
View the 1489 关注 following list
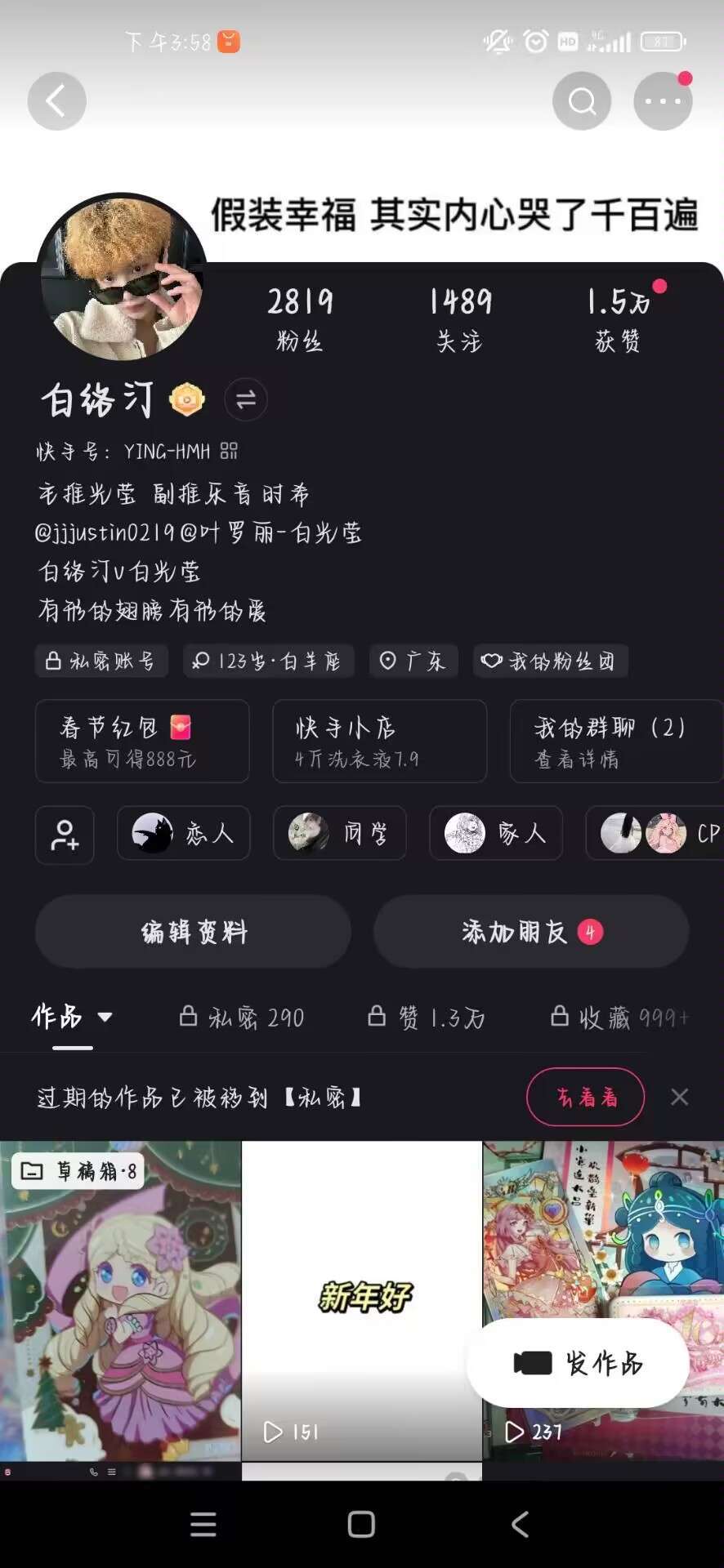[x=460, y=318]
